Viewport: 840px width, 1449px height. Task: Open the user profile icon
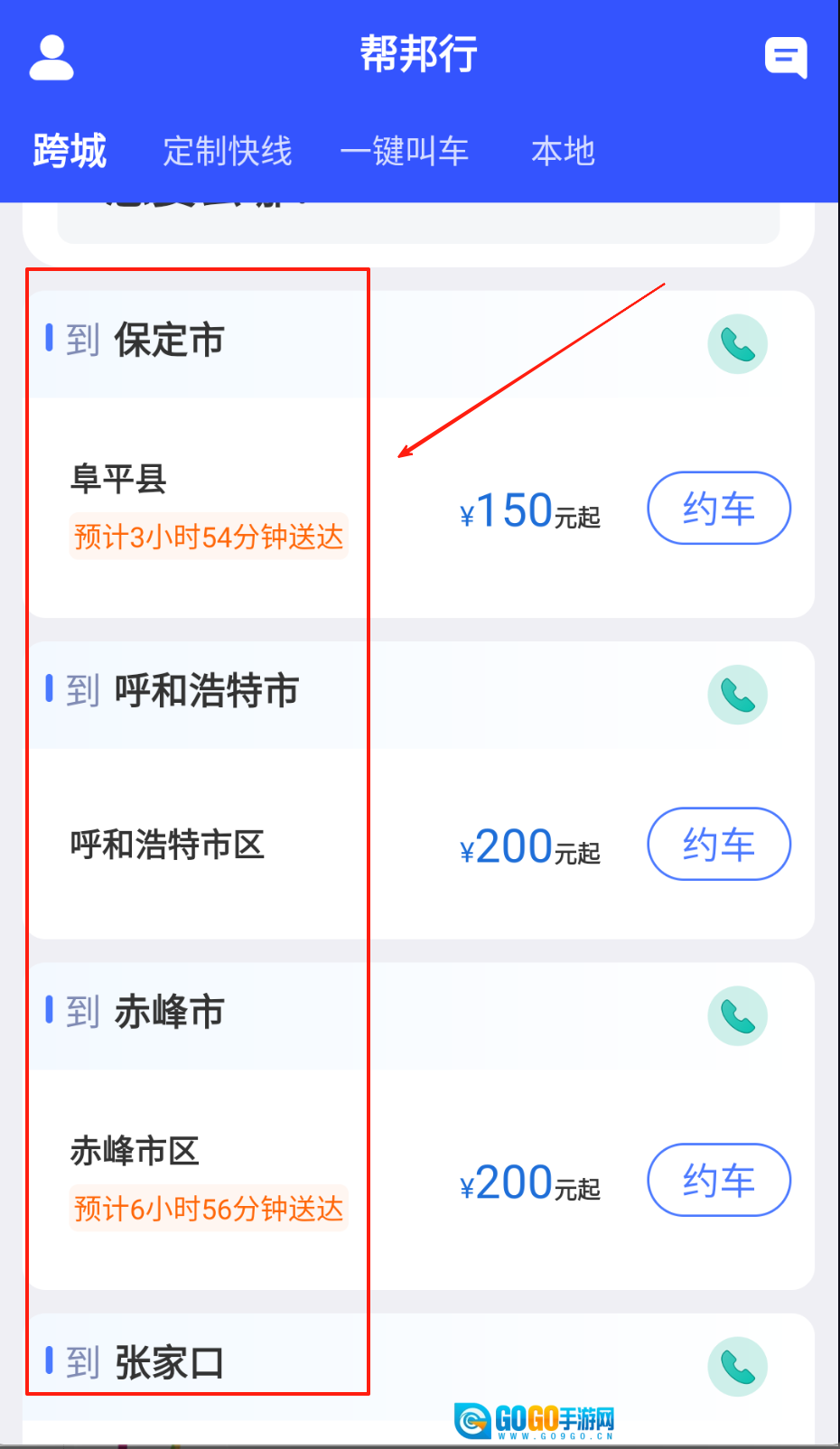tap(51, 58)
